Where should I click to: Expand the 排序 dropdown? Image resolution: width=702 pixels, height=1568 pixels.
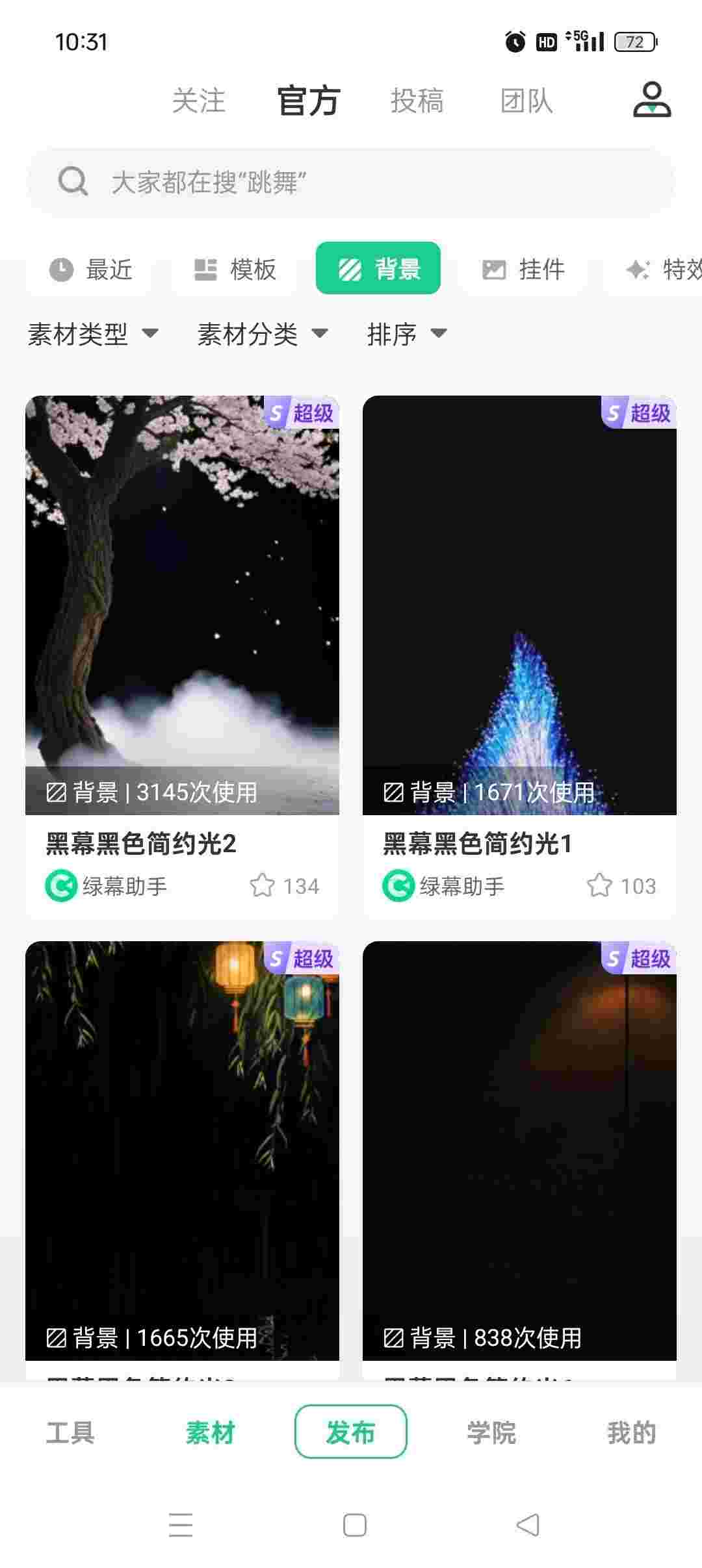click(407, 334)
